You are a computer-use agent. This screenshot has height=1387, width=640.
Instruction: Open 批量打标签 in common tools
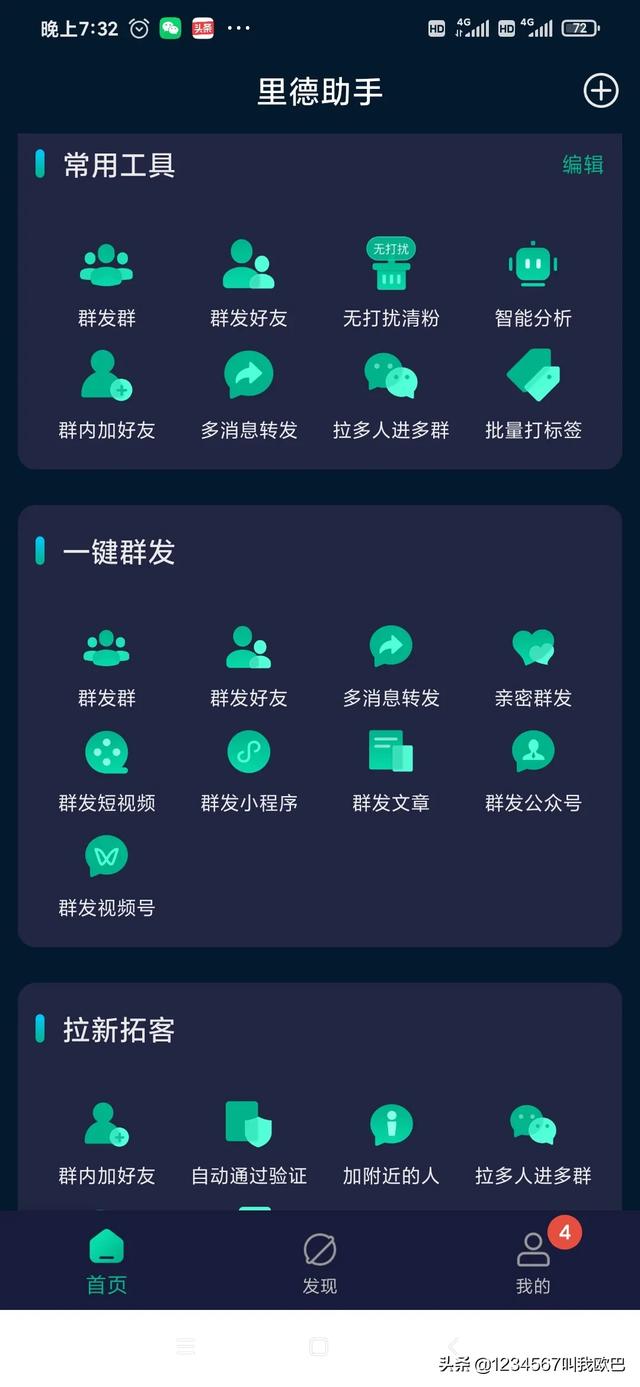pyautogui.click(x=533, y=395)
